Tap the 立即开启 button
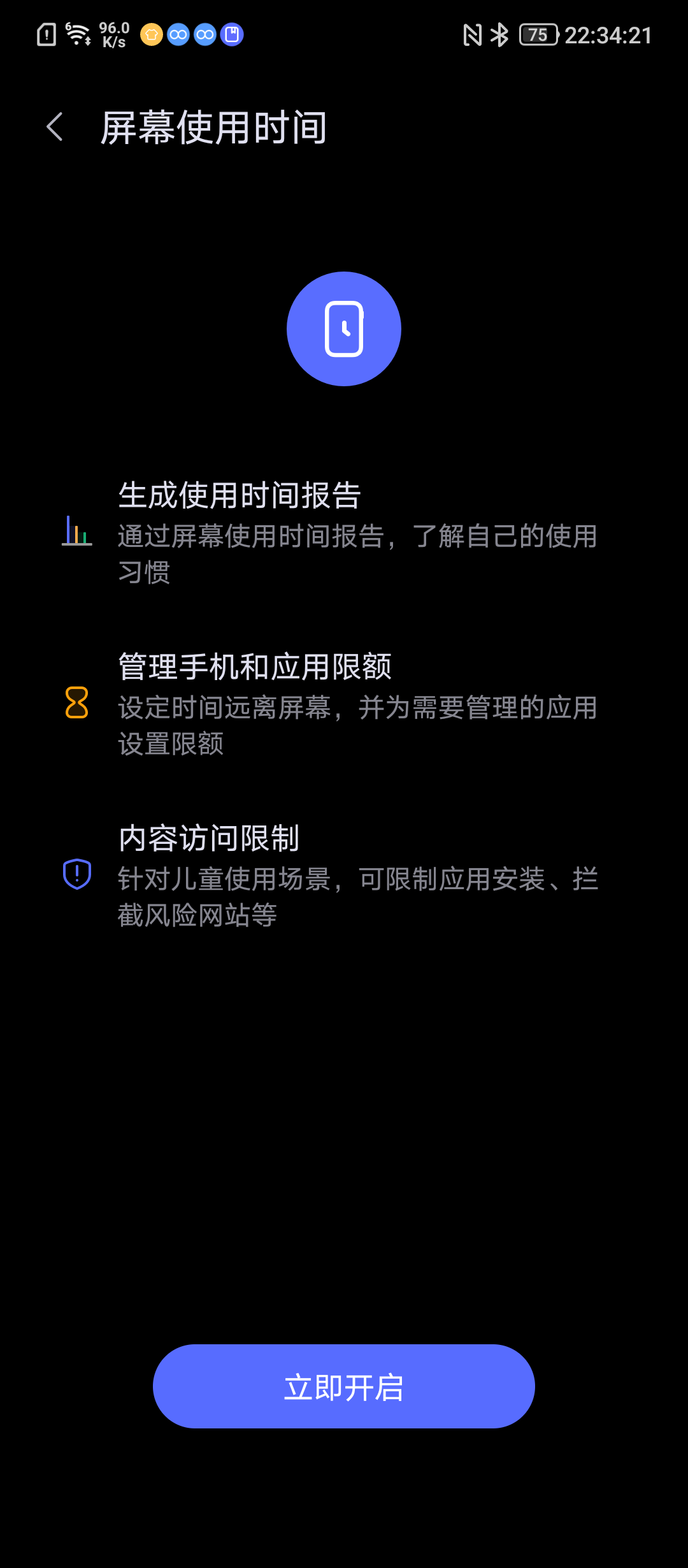Screen dimensions: 688x1568 tap(343, 1386)
